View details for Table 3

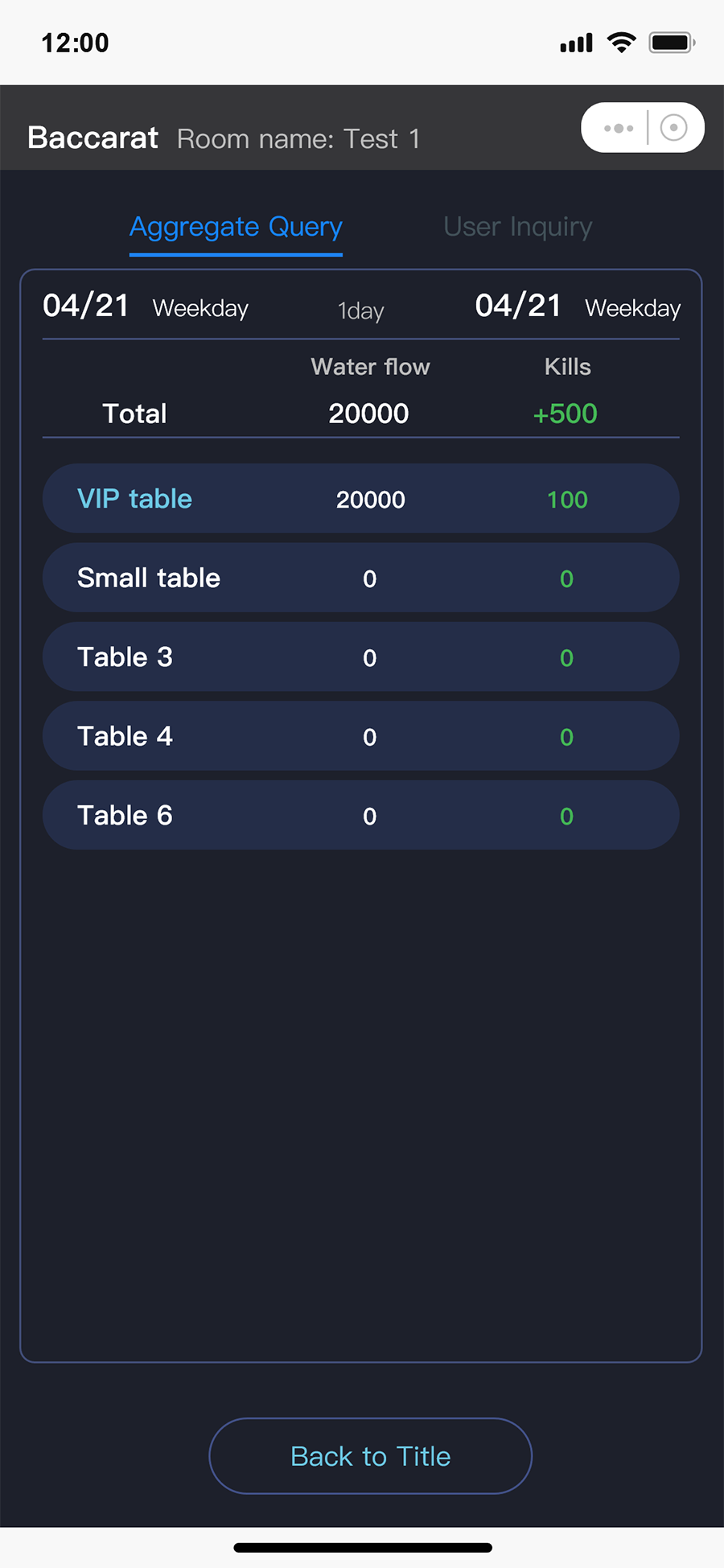[x=360, y=656]
